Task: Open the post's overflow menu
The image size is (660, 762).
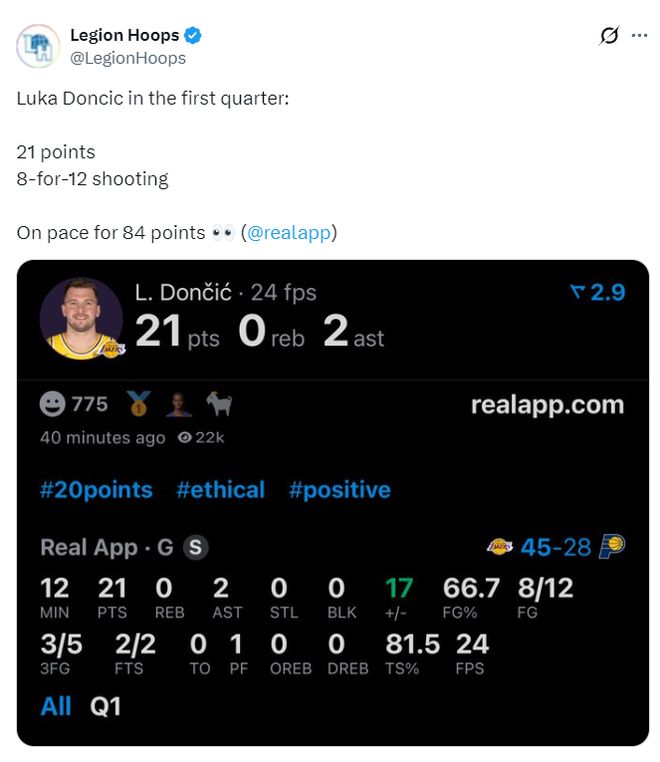Action: tap(640, 36)
